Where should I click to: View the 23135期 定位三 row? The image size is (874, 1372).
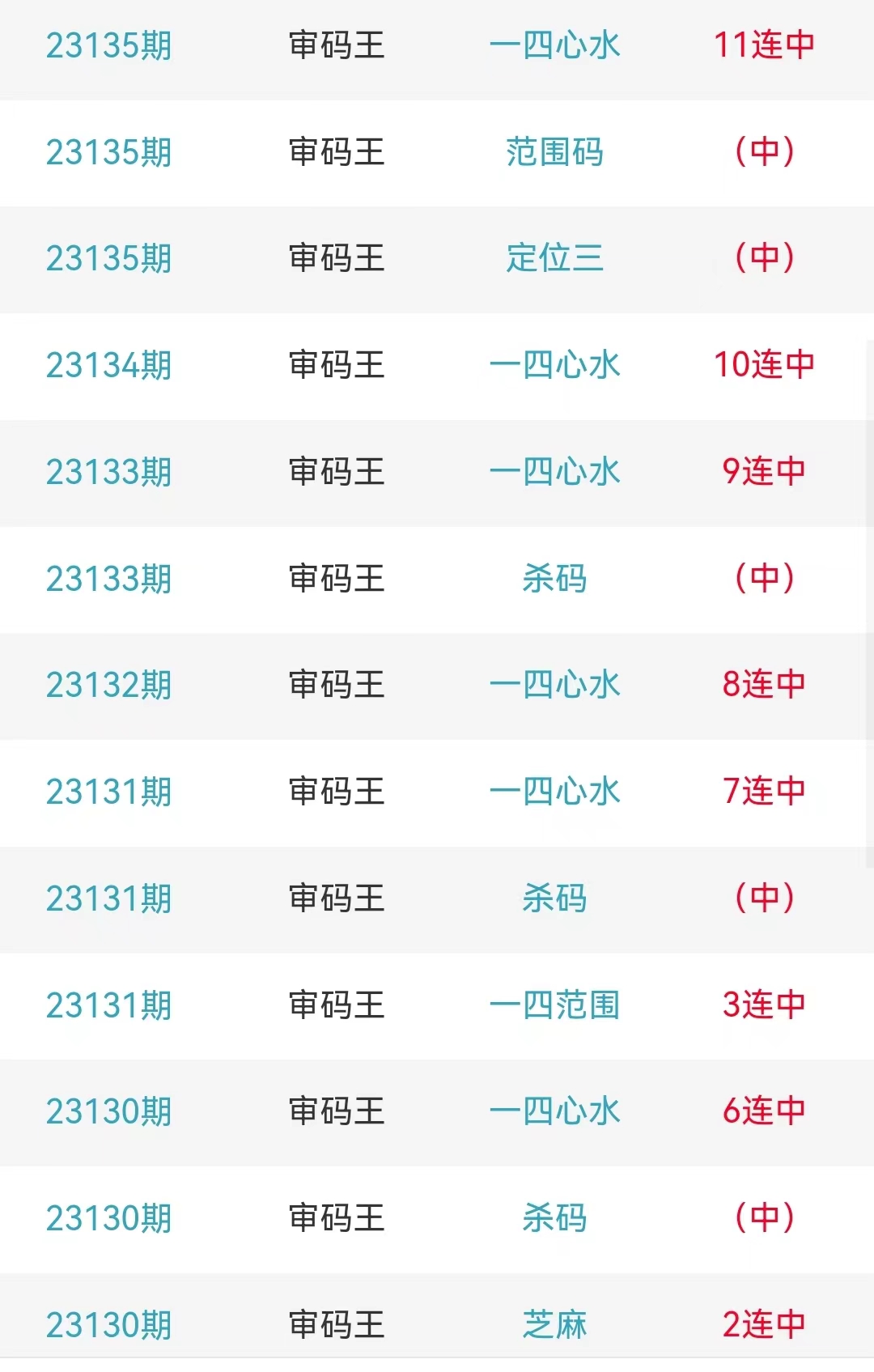click(x=554, y=258)
